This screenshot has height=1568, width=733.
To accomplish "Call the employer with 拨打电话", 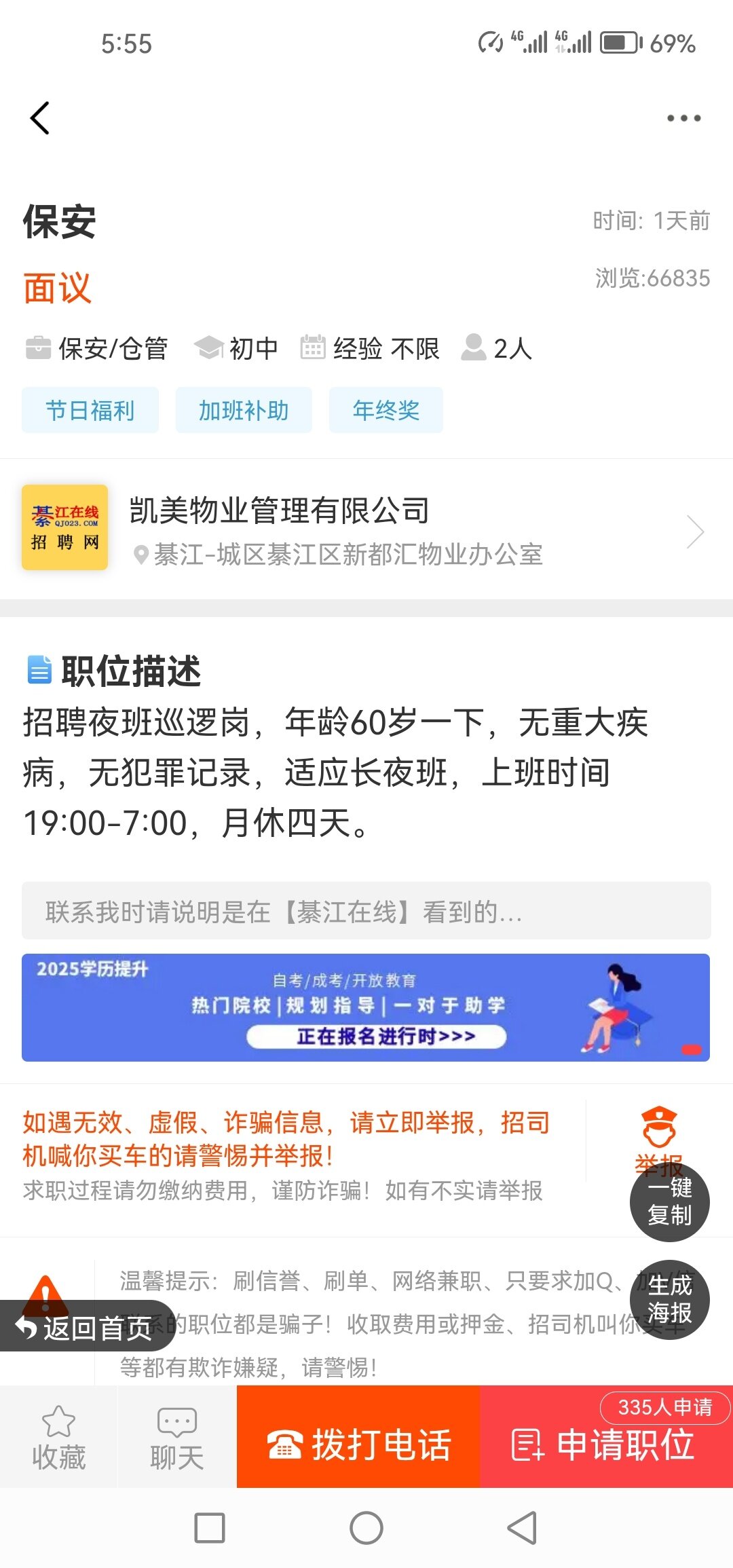I will click(x=358, y=1443).
